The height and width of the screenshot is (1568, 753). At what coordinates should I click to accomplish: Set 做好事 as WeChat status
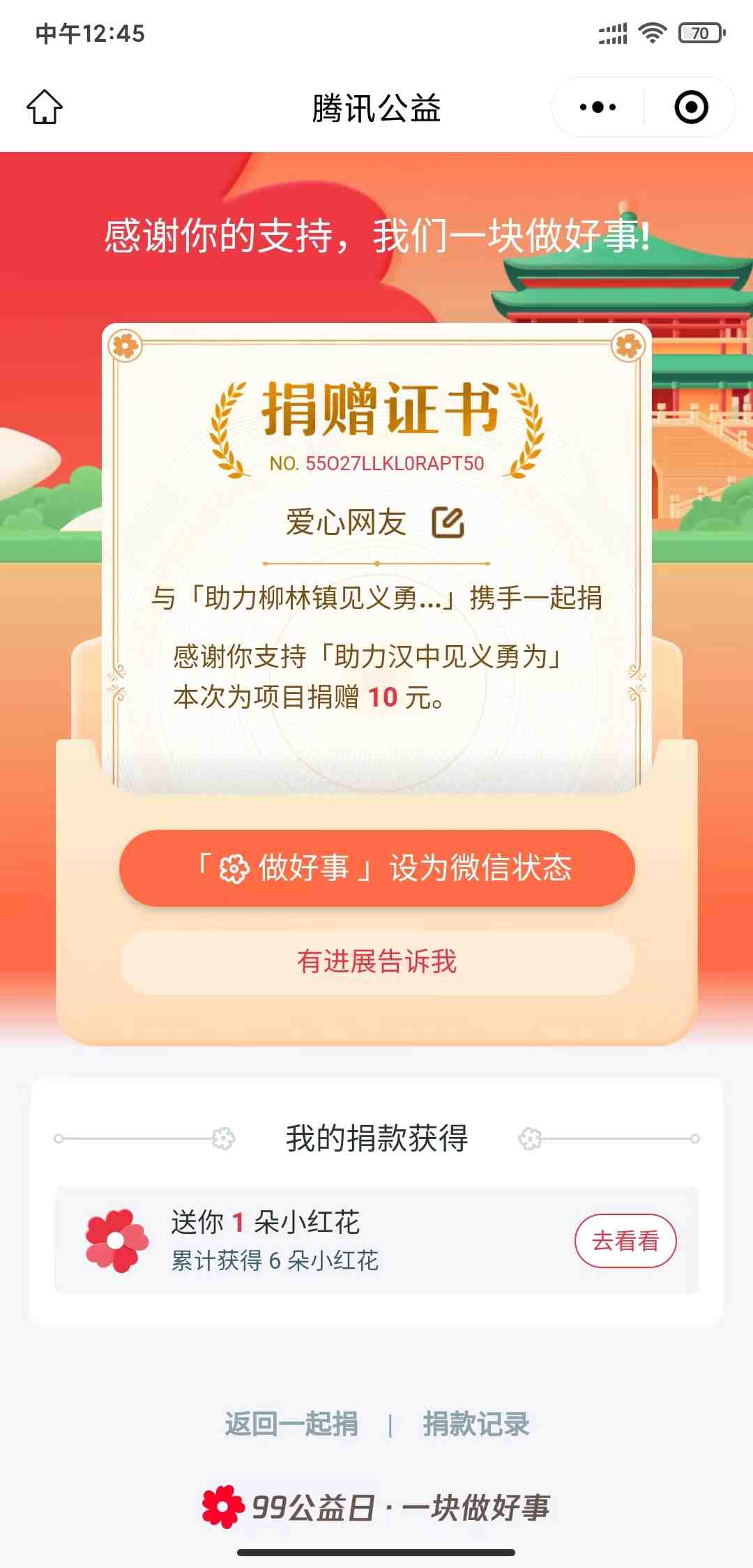coord(376,868)
